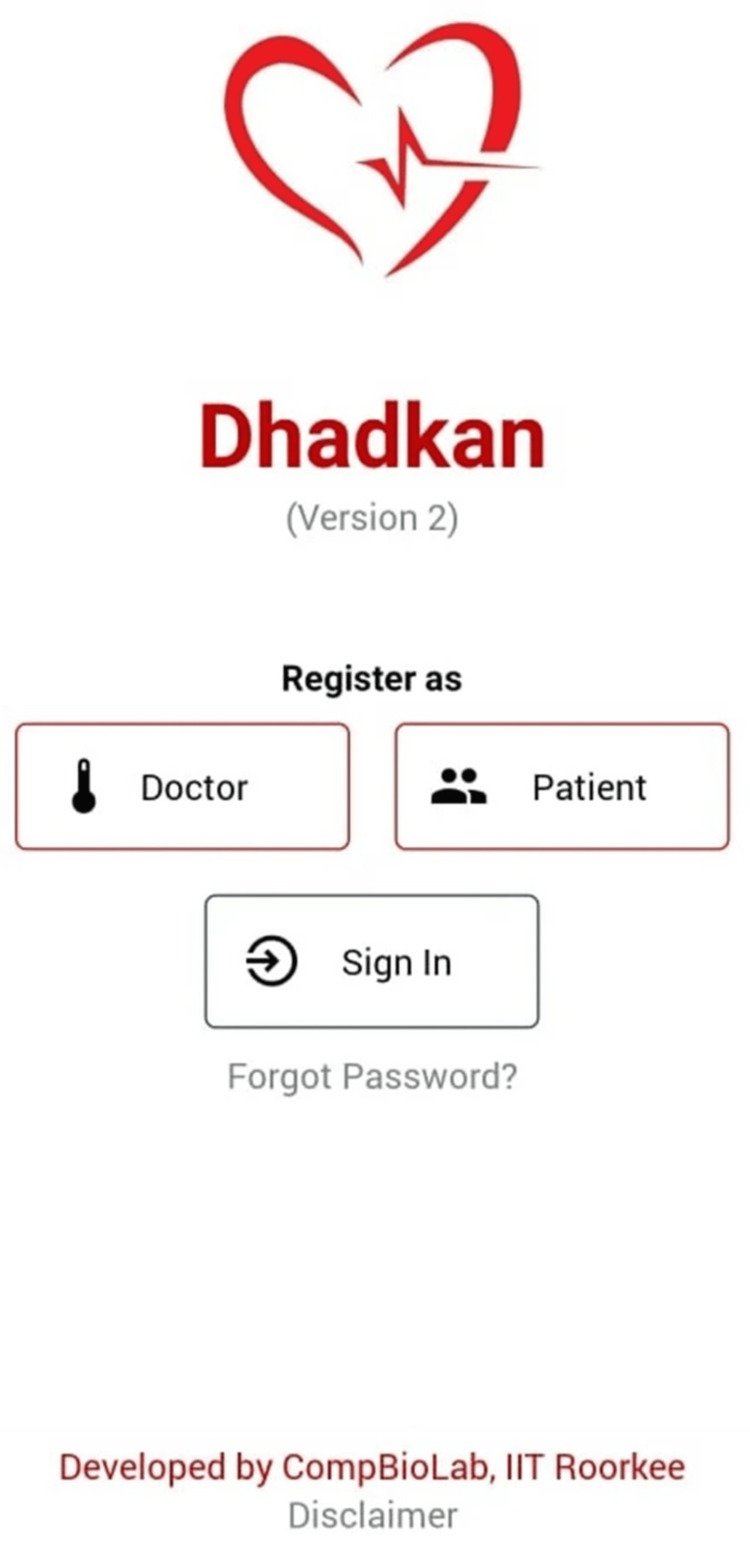The image size is (750, 1549).
Task: Choose Patient registration
Action: pyautogui.click(x=562, y=787)
